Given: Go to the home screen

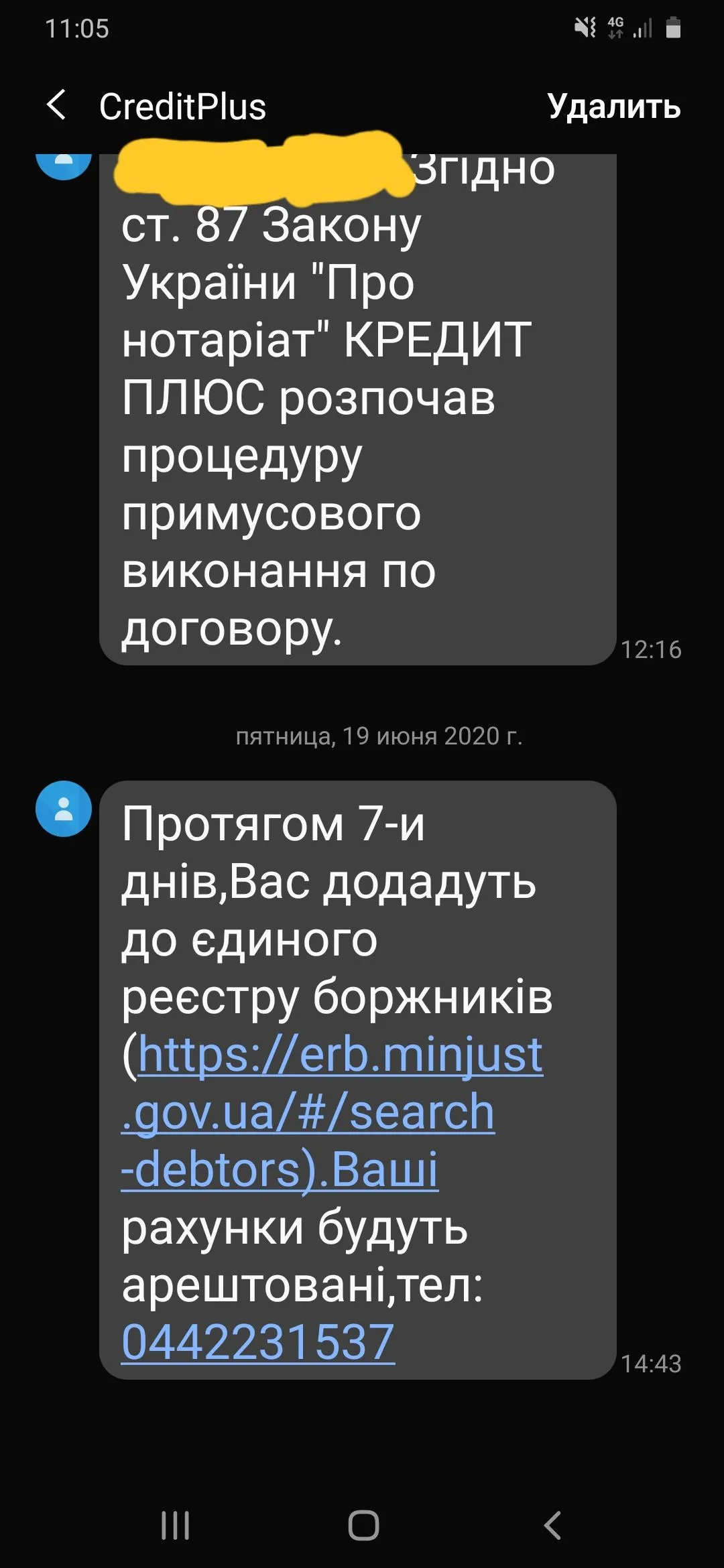Looking at the screenshot, I should click(x=363, y=1526).
